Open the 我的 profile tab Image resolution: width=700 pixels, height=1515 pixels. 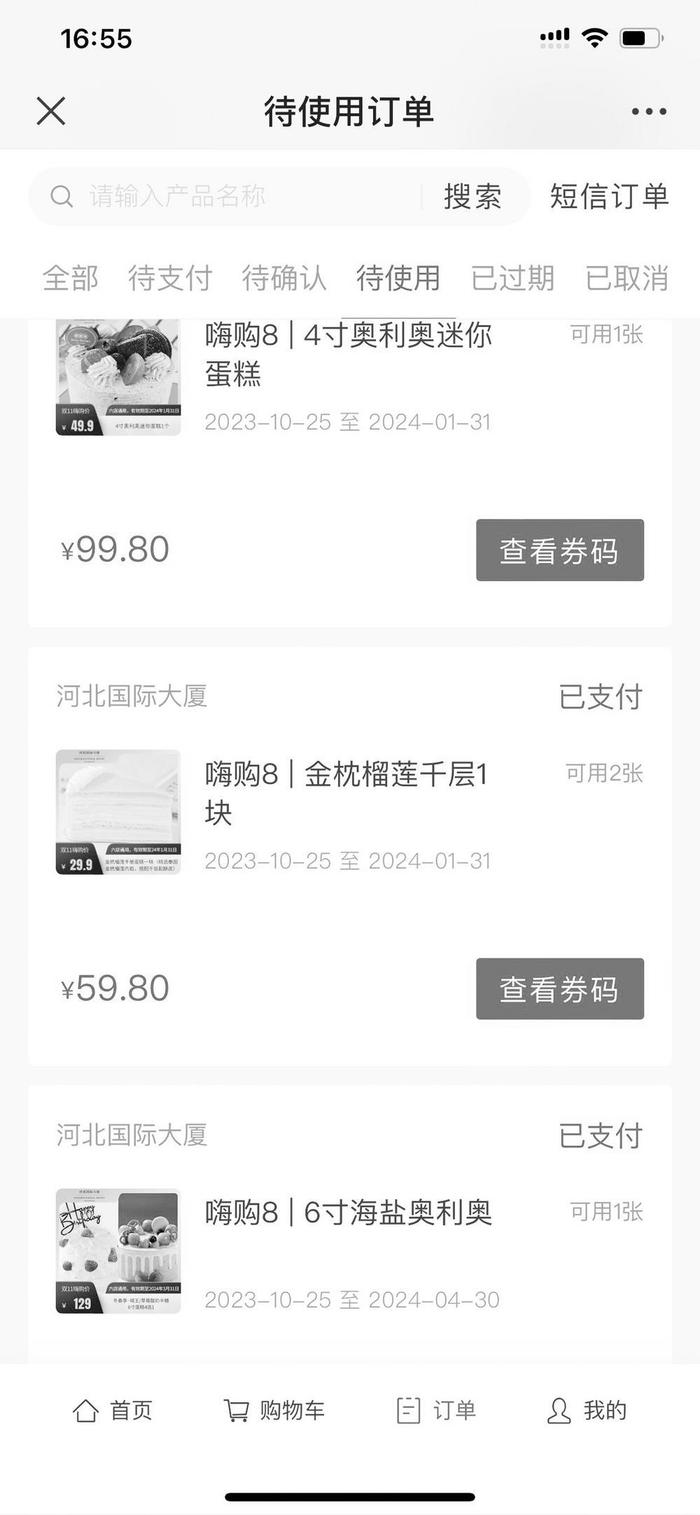click(587, 1411)
